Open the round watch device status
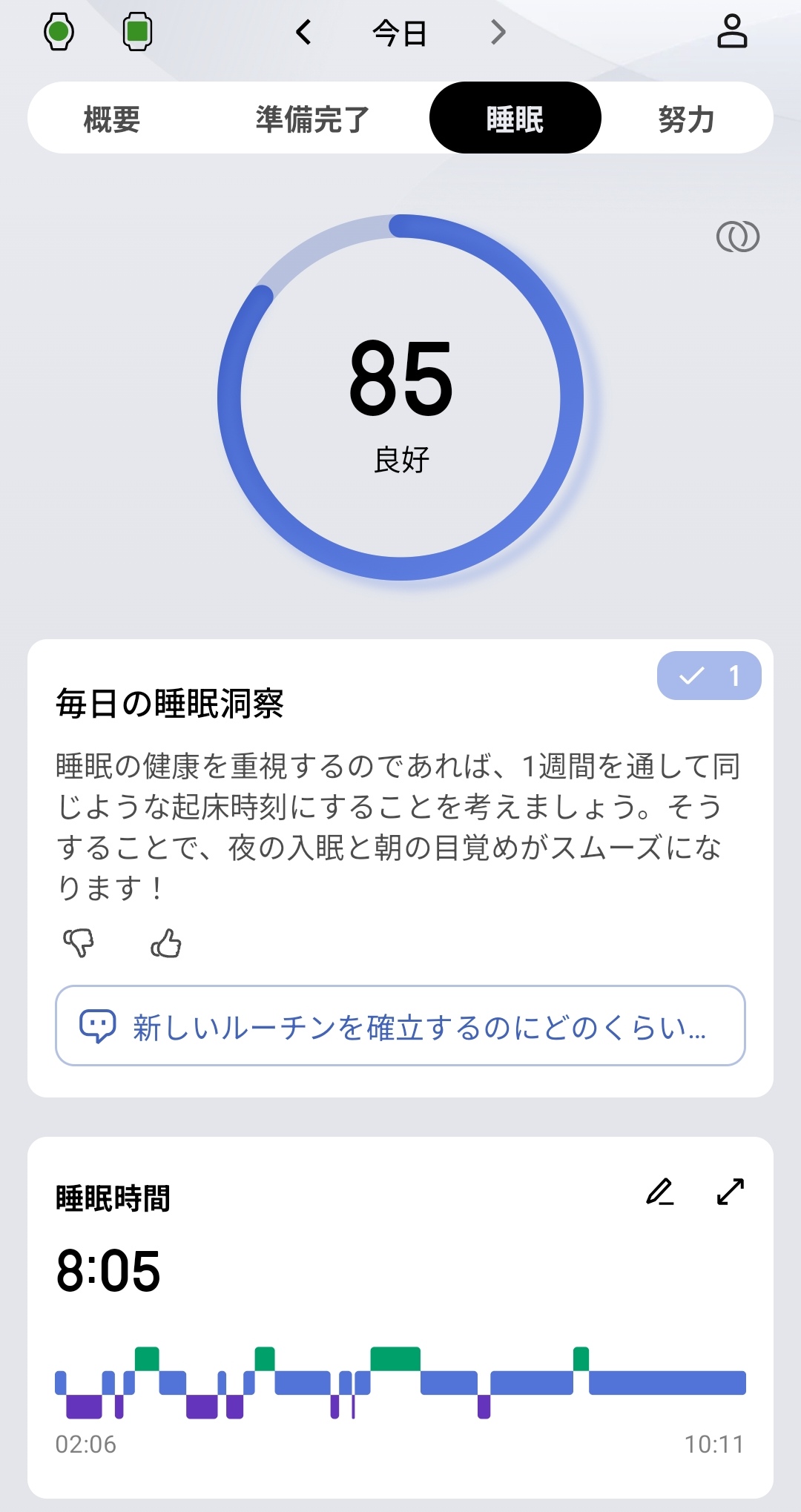The width and height of the screenshot is (801, 1512). click(x=59, y=32)
